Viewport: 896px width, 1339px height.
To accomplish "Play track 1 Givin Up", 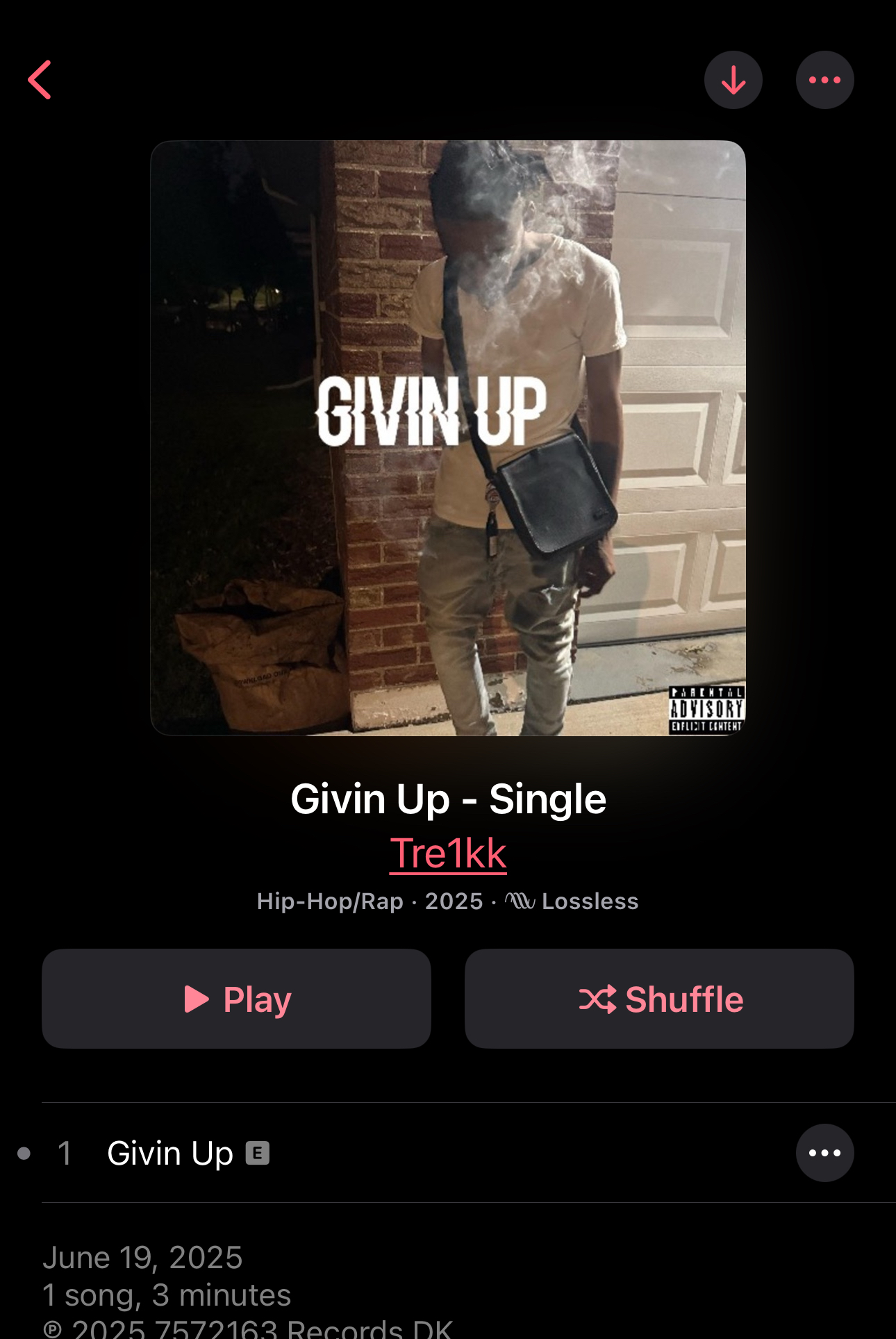I will pos(170,1153).
